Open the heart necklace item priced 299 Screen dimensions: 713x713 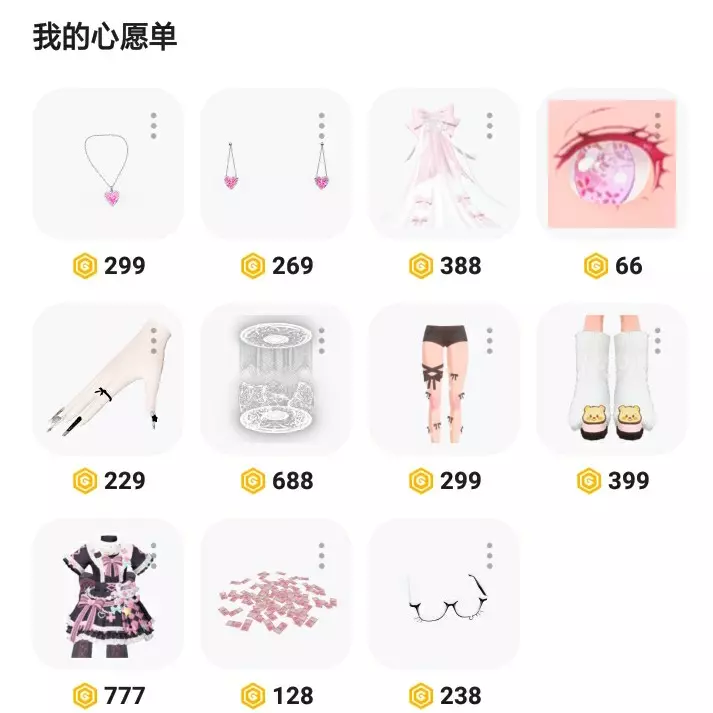[107, 165]
